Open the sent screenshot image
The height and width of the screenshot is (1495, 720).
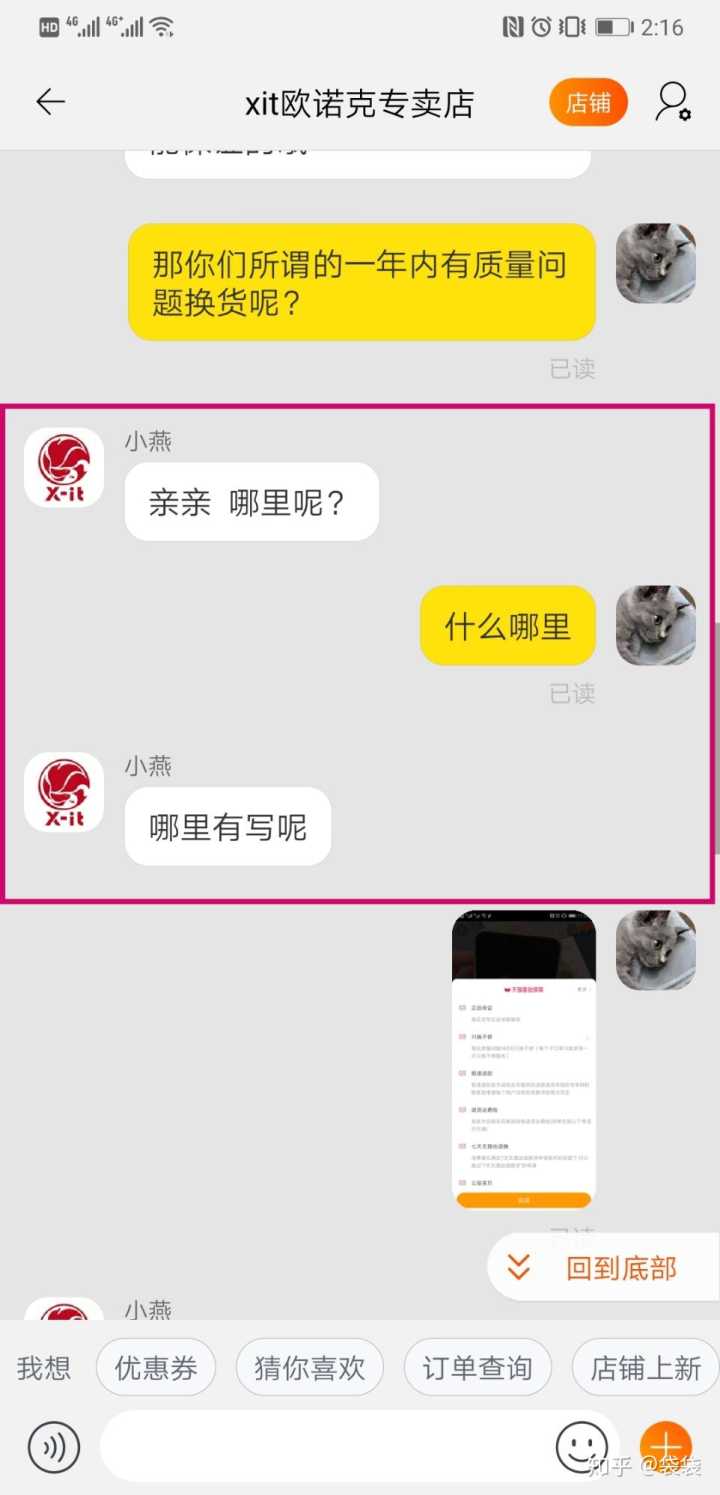(523, 1060)
